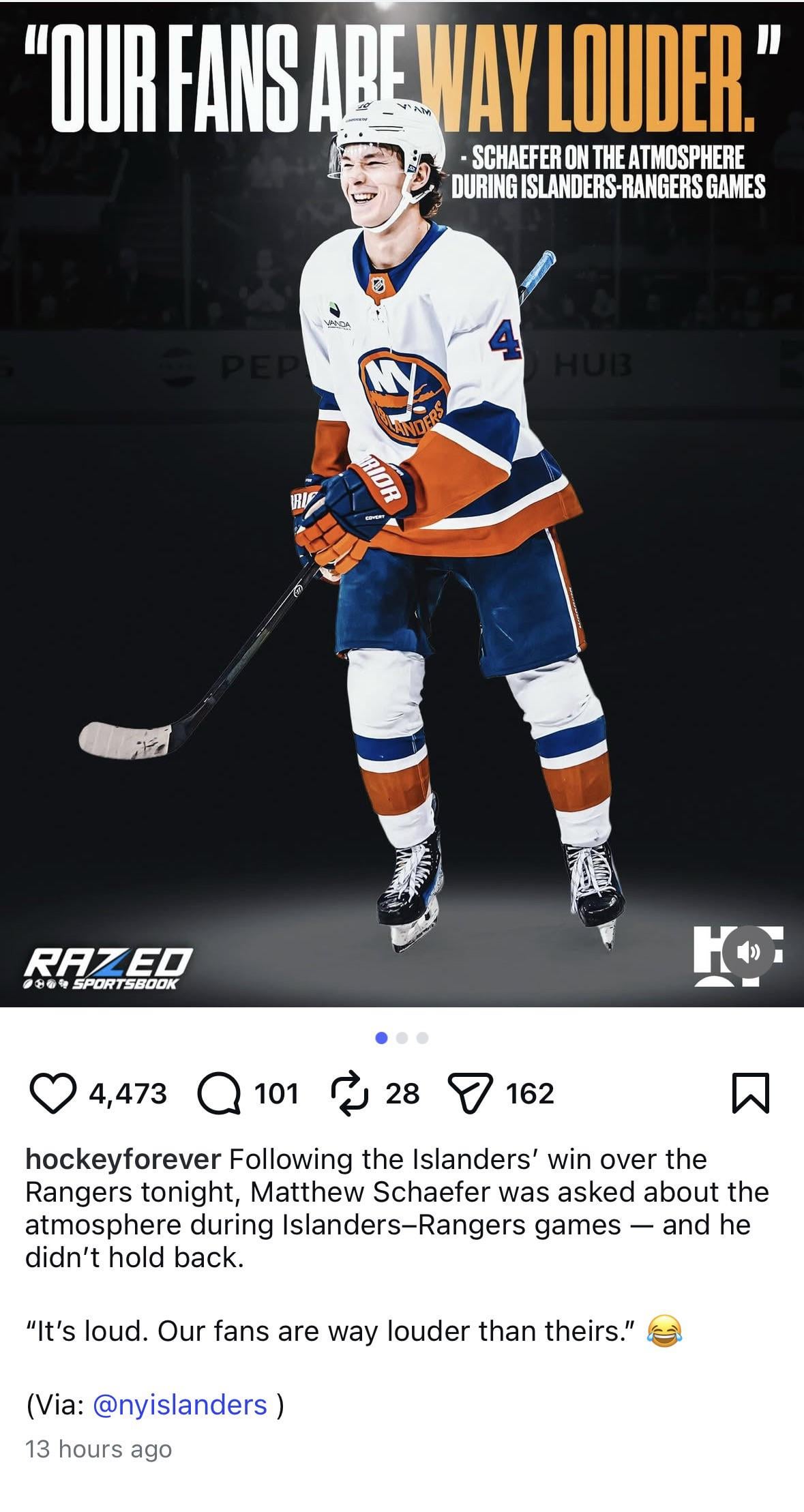Repost the Schaefer post
Viewport: 804px width, 1512px height.
(350, 1093)
